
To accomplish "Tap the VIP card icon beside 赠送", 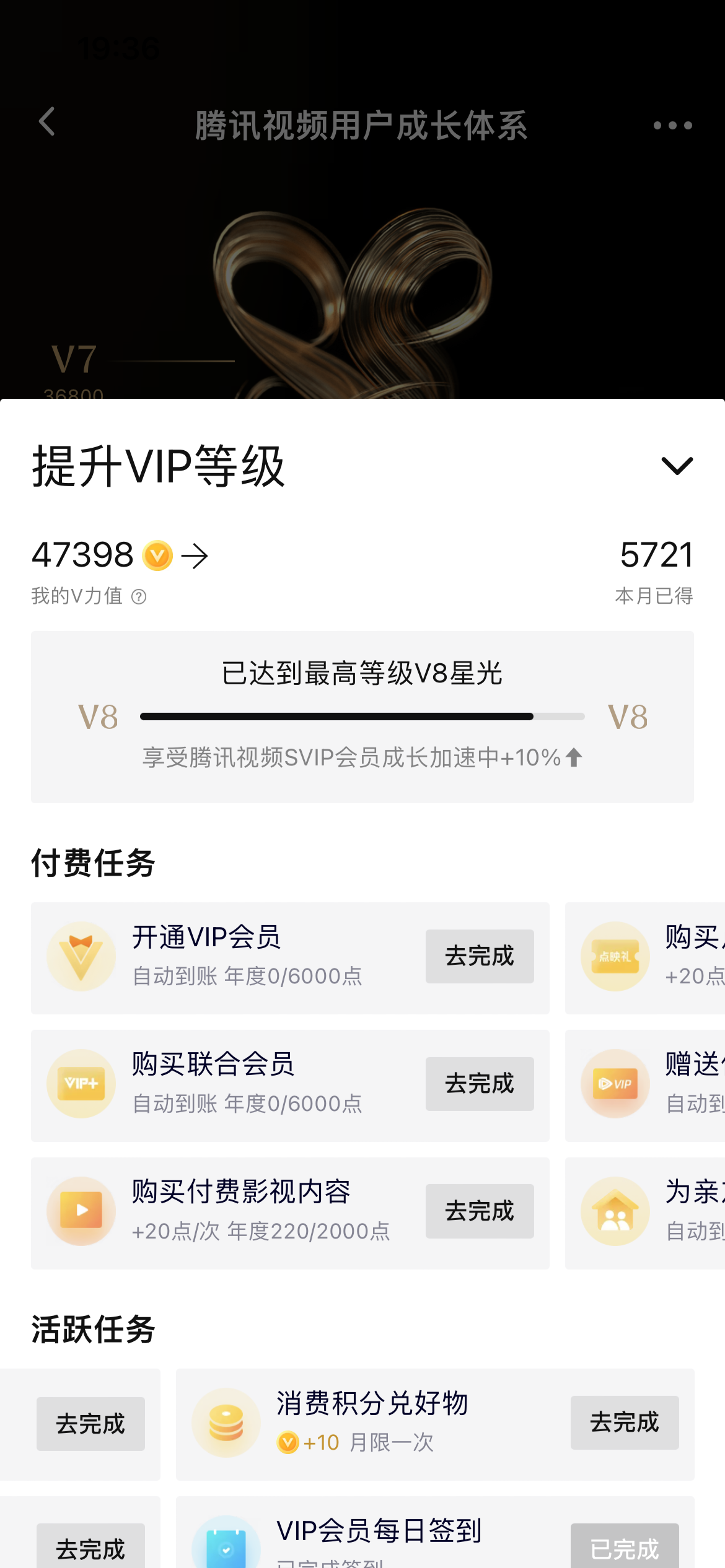I will click(x=615, y=1084).
